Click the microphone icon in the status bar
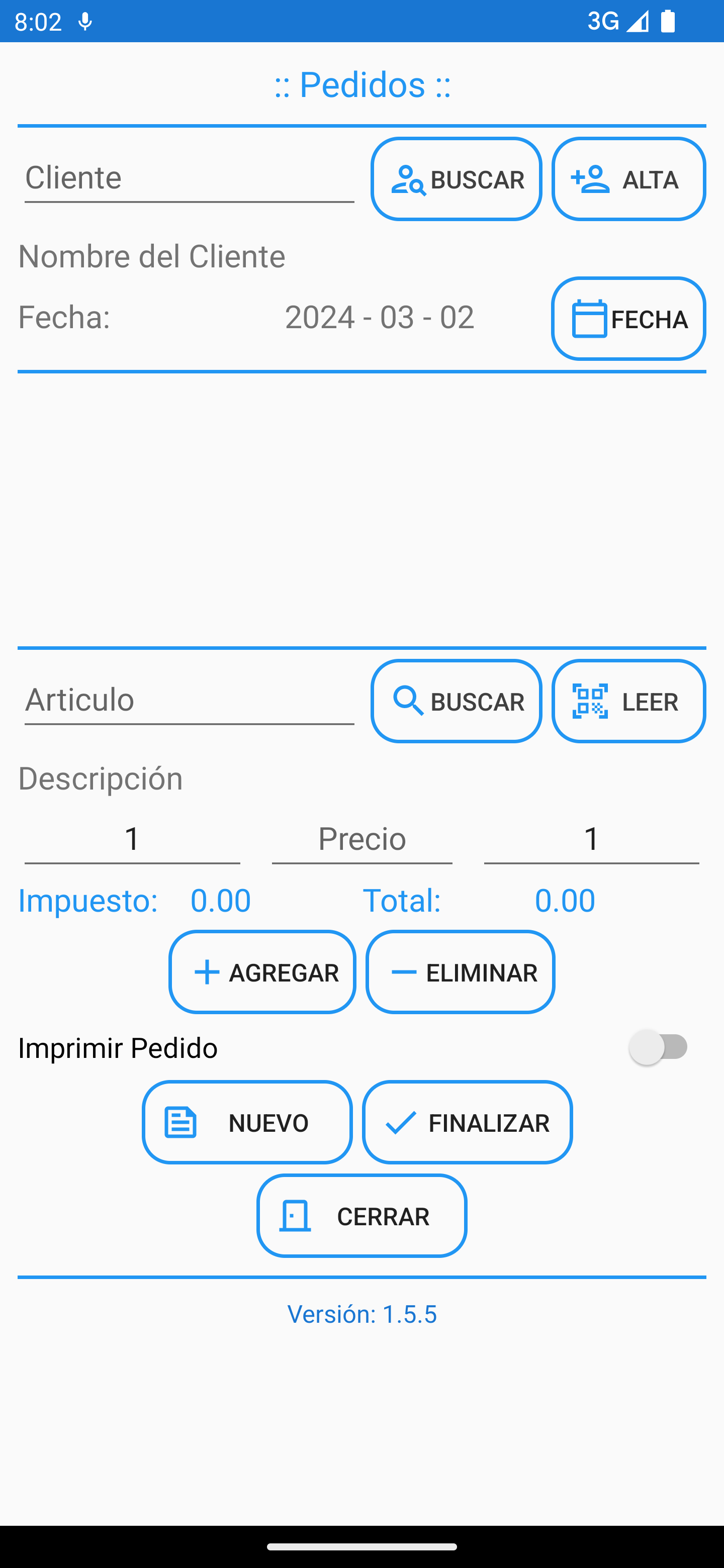The image size is (724, 1568). click(x=84, y=21)
